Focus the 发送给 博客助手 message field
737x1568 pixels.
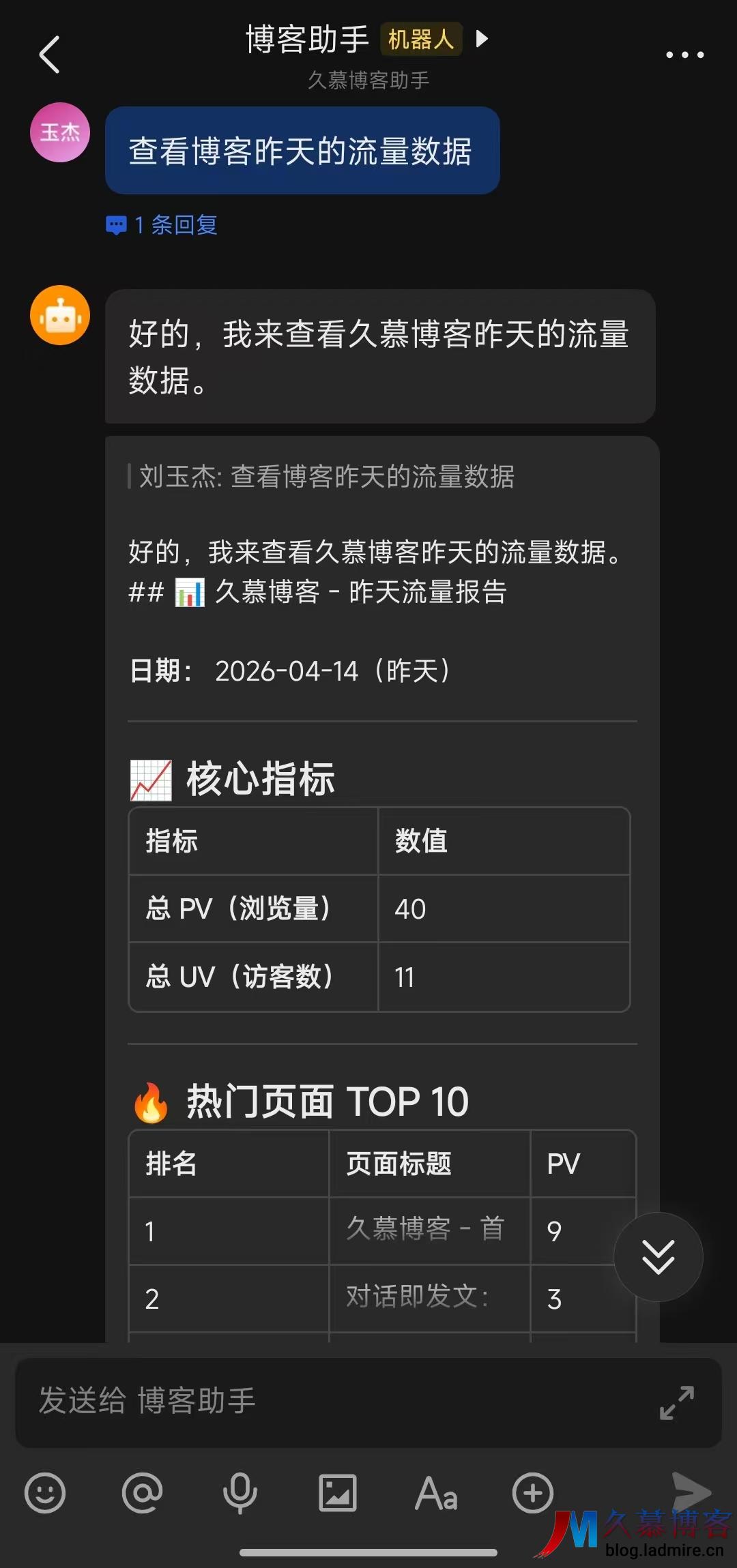[328, 1401]
